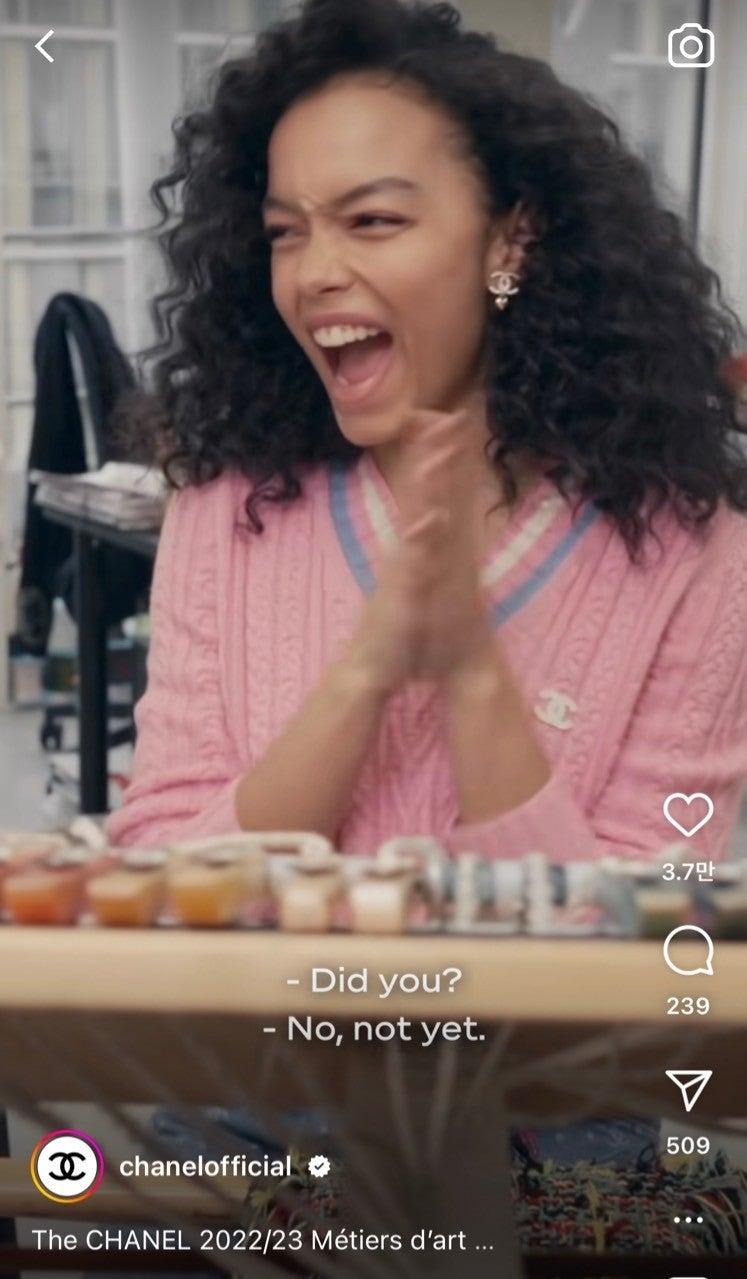Screen dimensions: 747x1279
Task: Tap the chanelofficial username
Action: click(x=205, y=1166)
